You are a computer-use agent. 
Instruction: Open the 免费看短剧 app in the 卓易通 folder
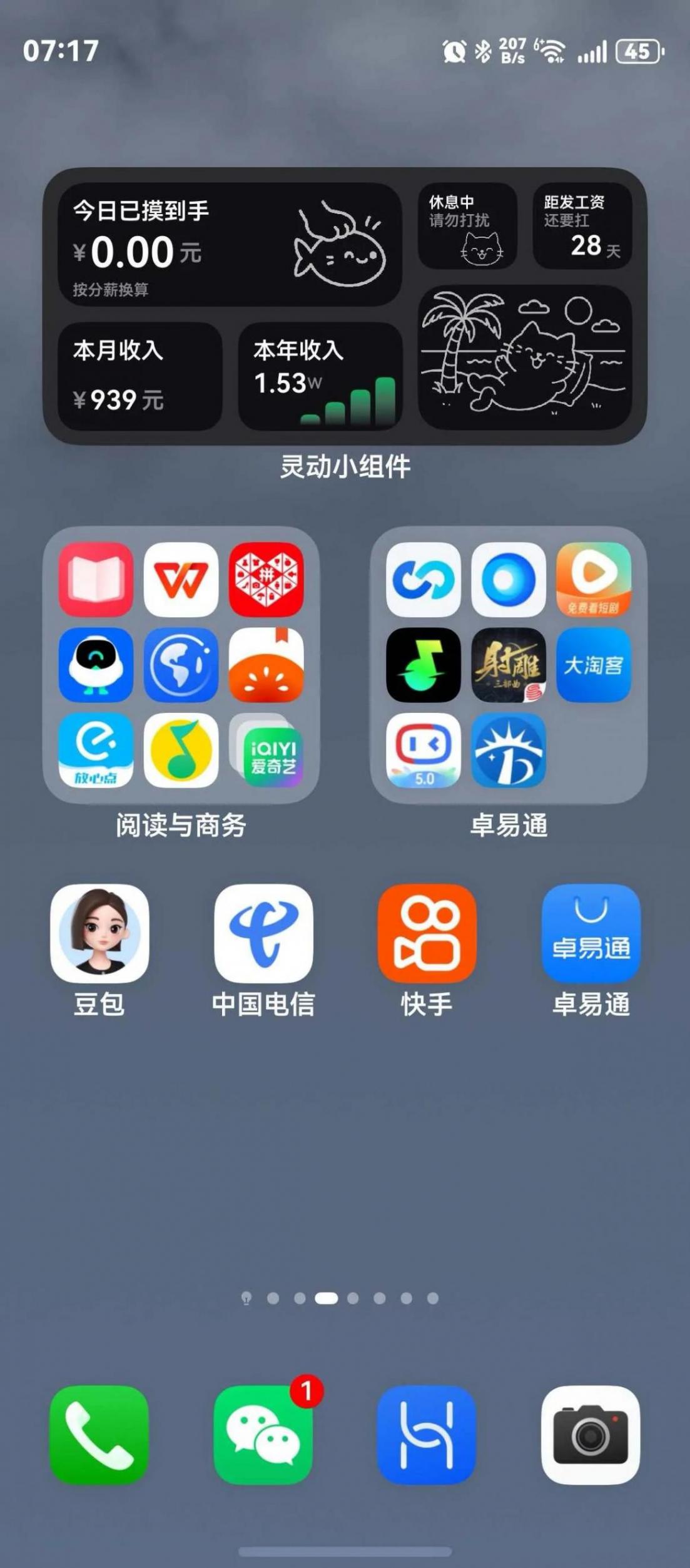(593, 580)
